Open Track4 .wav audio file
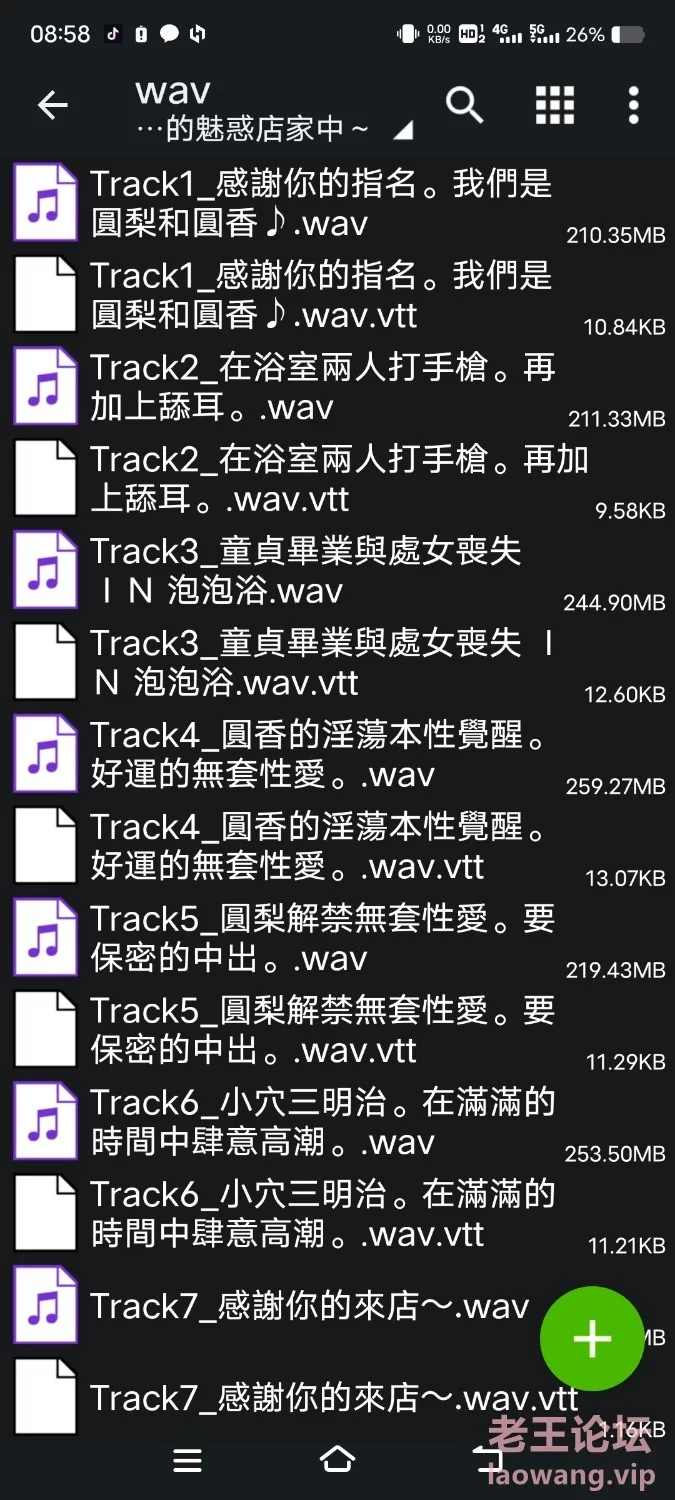 point(320,755)
